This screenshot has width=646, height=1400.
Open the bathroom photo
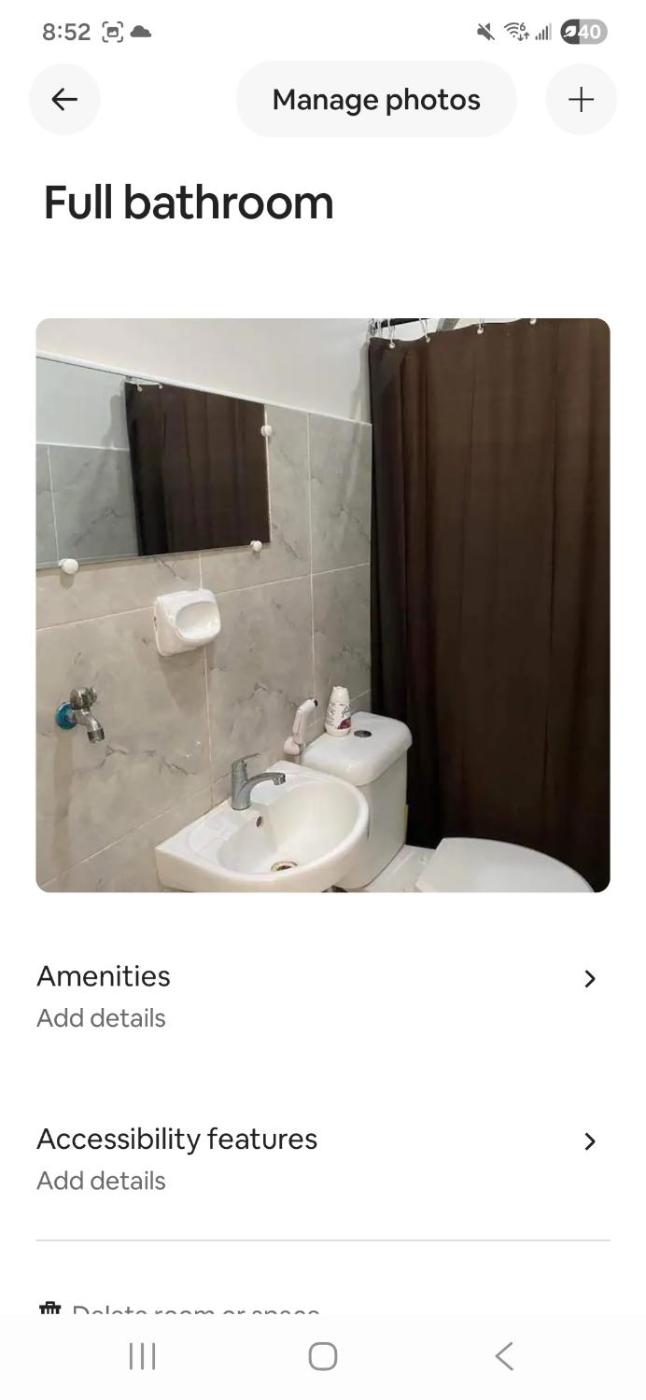[323, 605]
